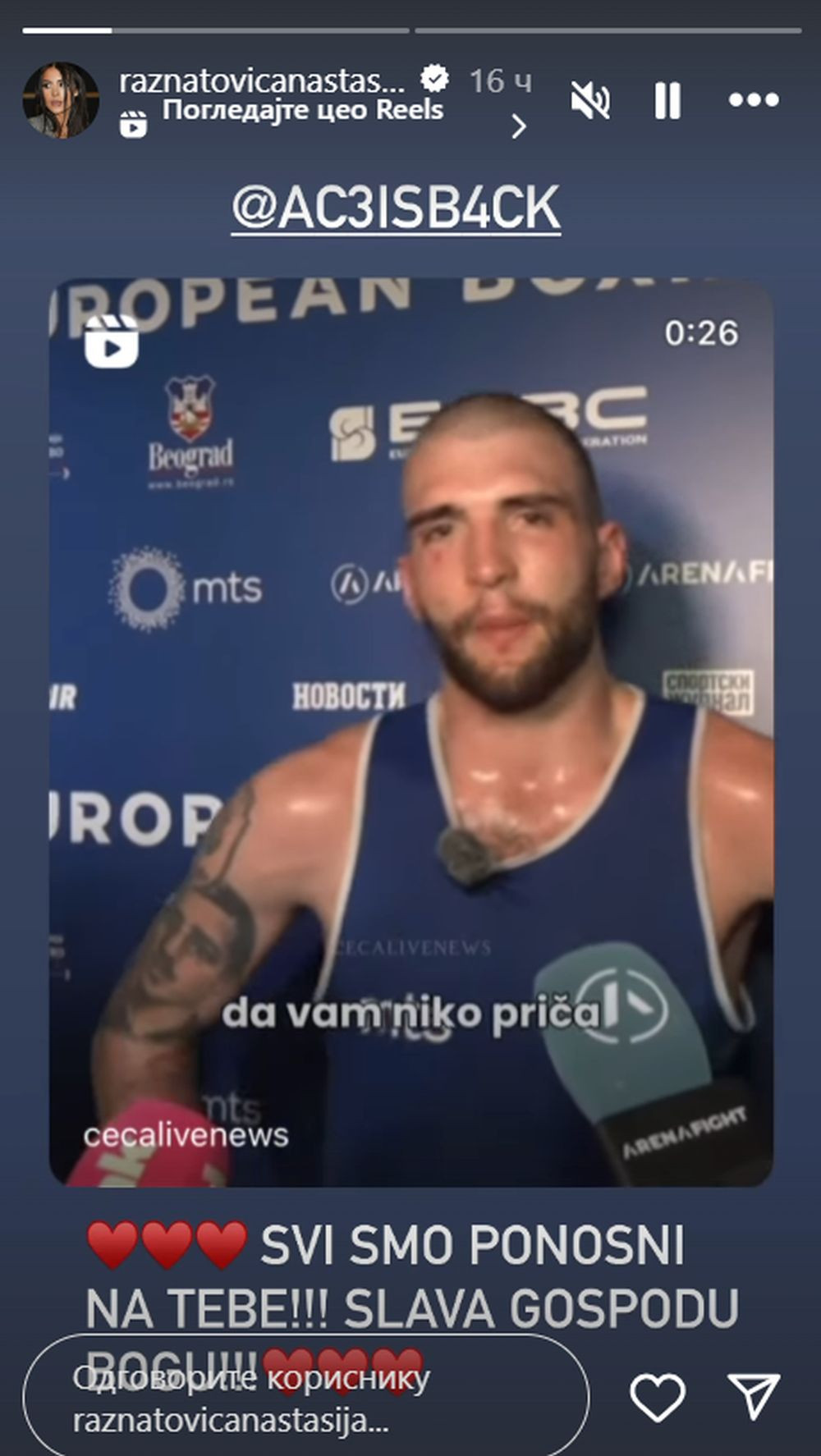The image size is (821, 1456).
Task: Open the three-dot overflow menu
Action: coord(753,100)
